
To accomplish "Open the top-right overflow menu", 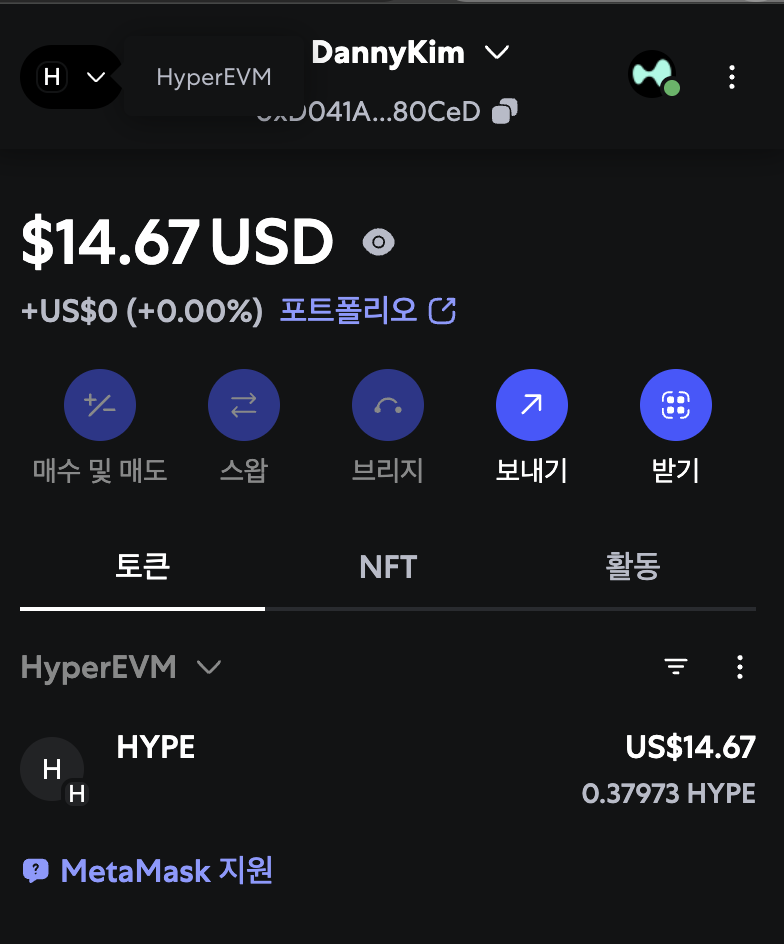I will [732, 77].
